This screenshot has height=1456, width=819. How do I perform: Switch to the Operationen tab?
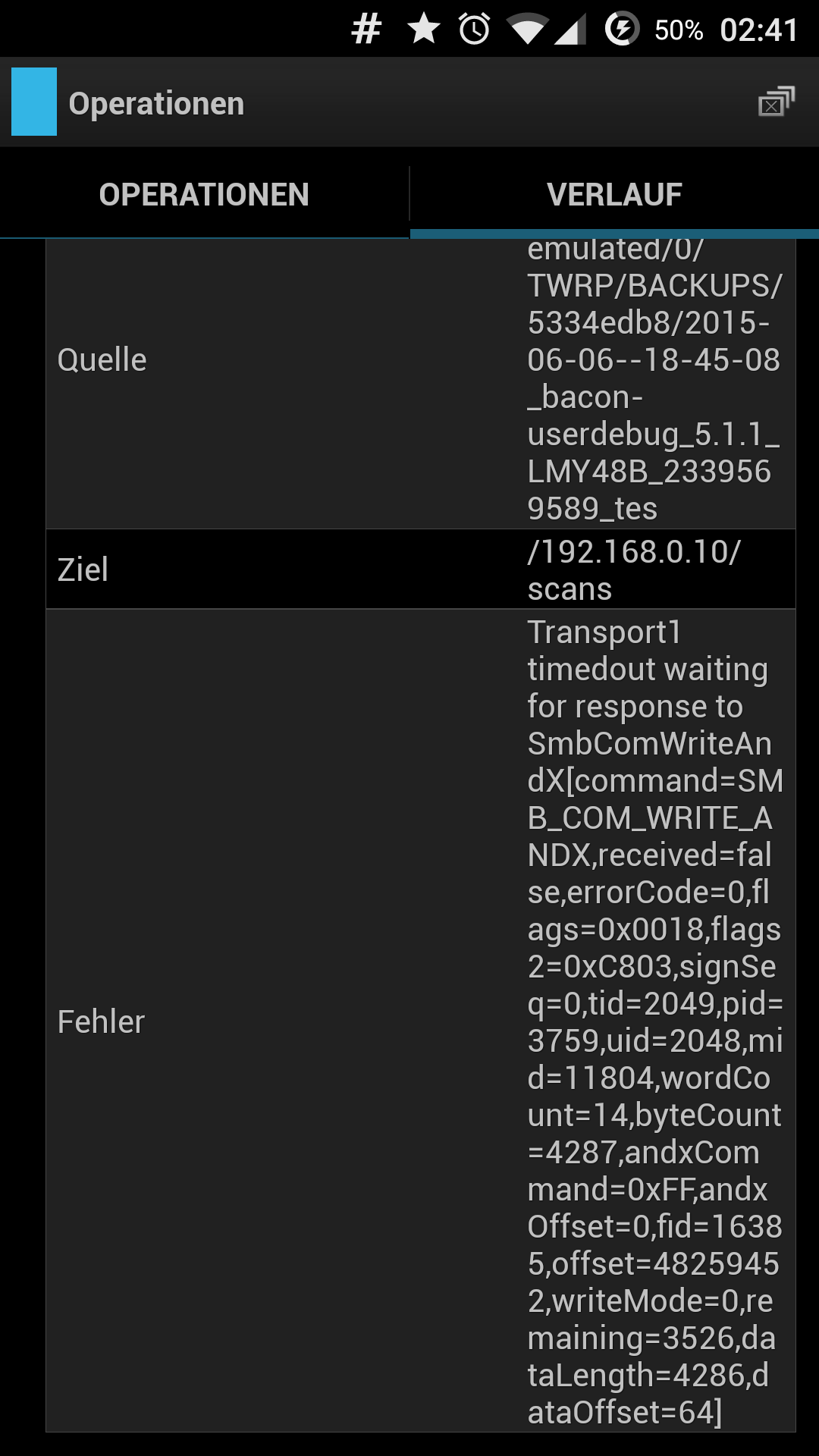[204, 195]
